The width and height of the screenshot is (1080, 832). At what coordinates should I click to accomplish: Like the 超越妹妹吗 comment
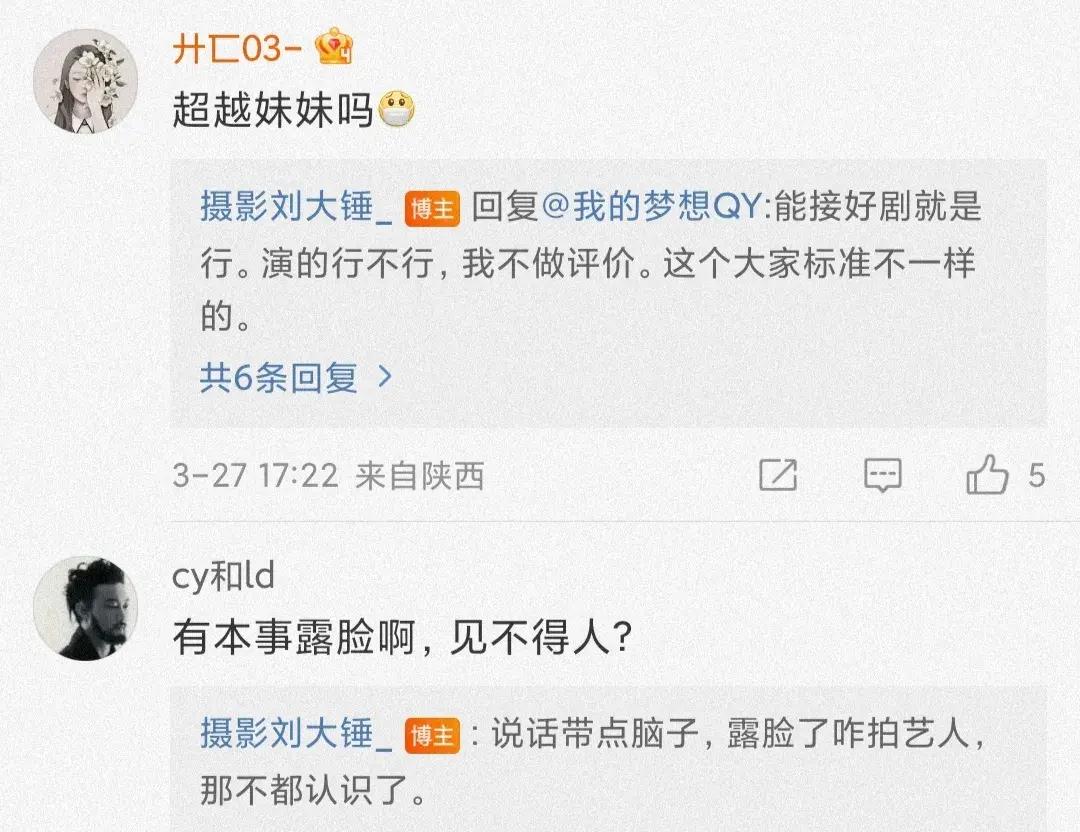tap(988, 475)
